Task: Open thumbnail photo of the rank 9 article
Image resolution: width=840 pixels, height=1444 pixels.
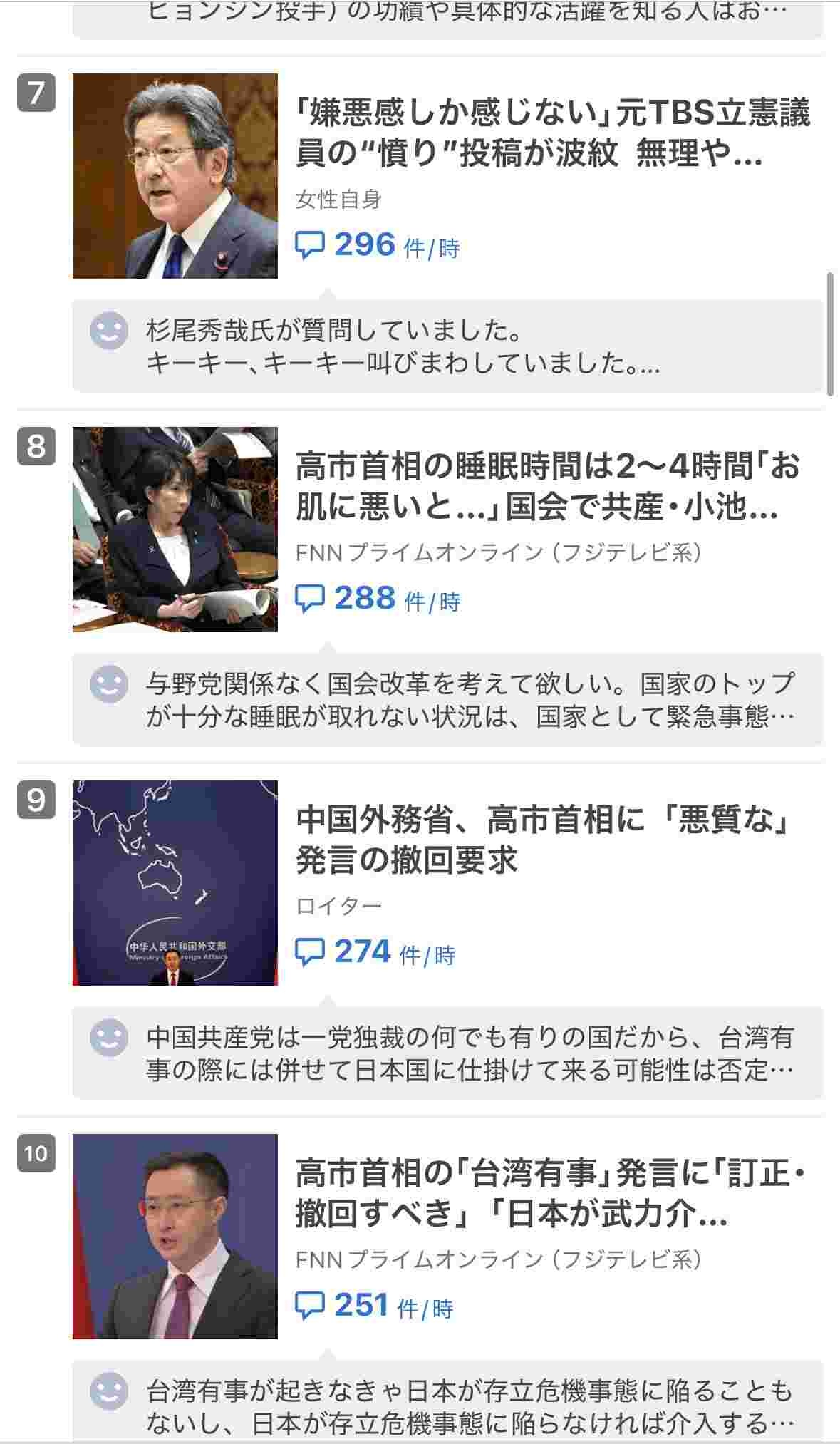Action: click(175, 883)
